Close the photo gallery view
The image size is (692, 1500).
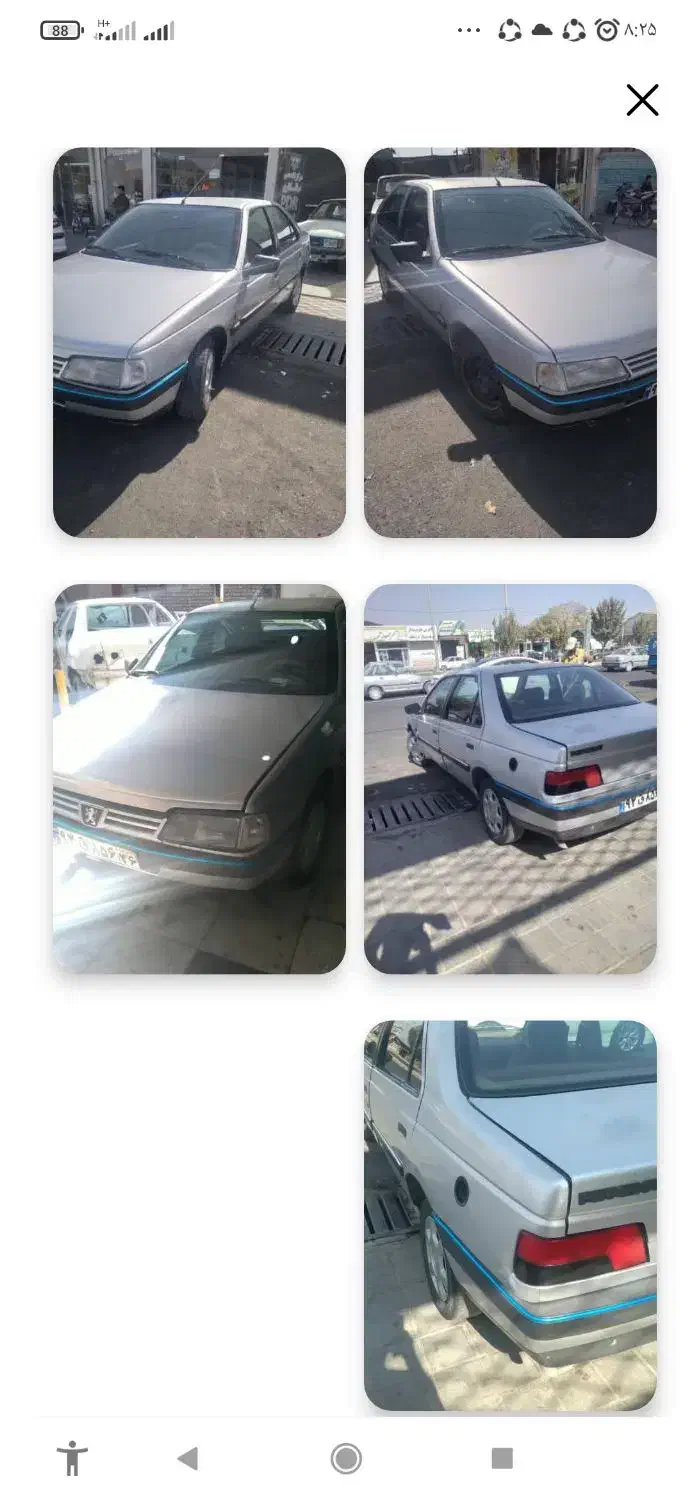pyautogui.click(x=642, y=100)
